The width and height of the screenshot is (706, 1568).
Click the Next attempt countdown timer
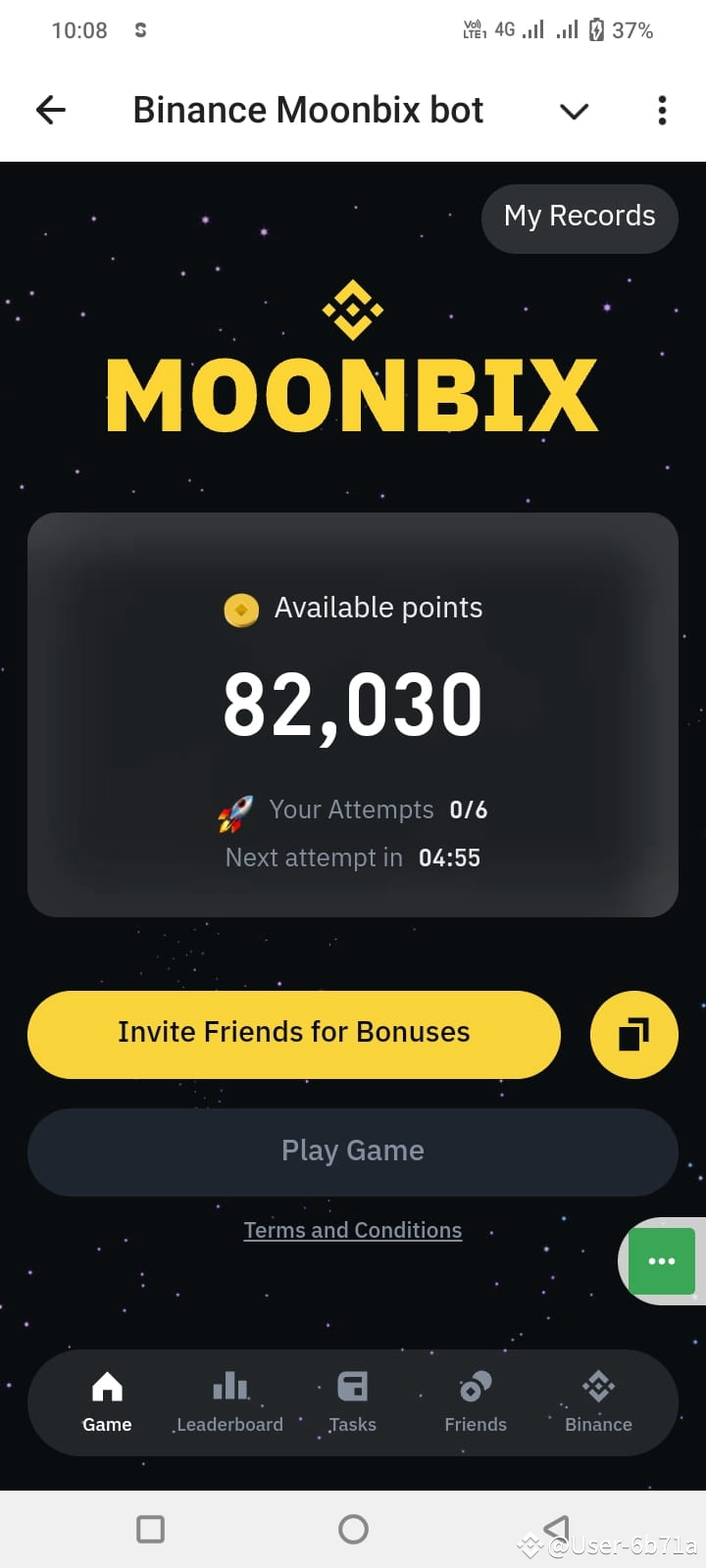[x=449, y=857]
